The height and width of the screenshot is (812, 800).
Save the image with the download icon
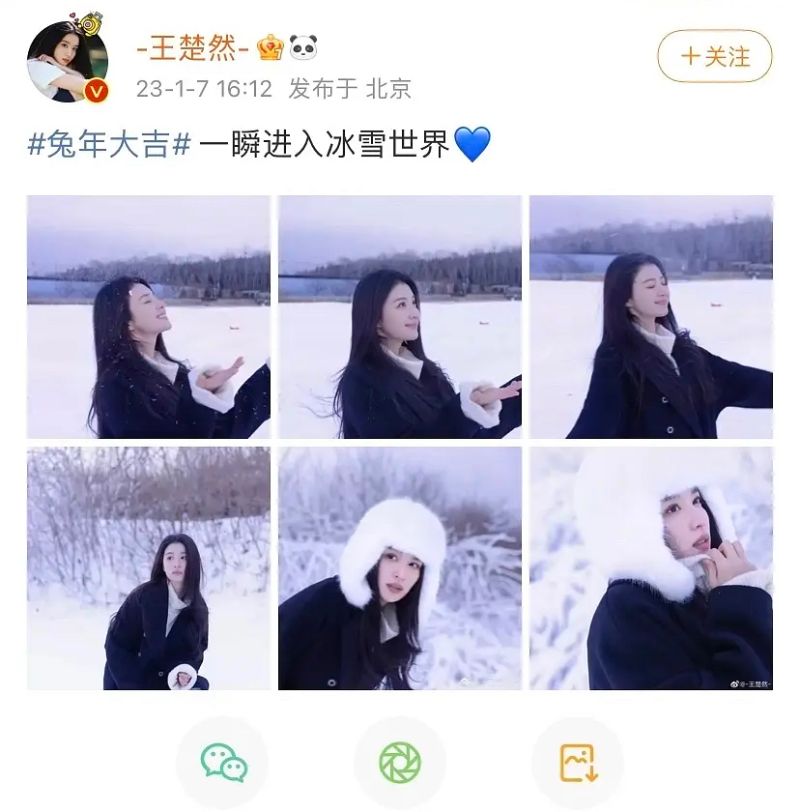(577, 762)
